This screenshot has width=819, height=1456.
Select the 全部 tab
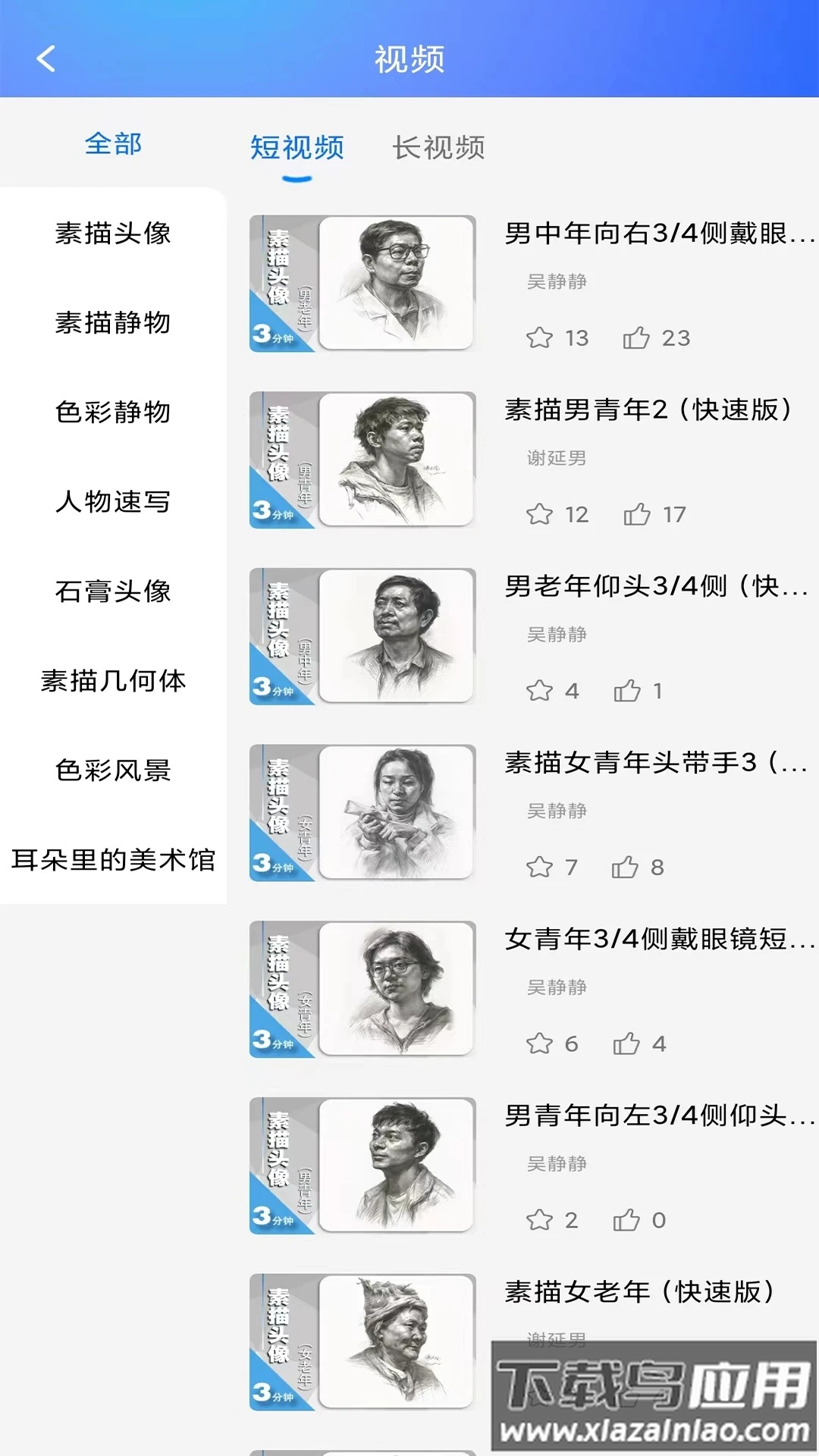coord(114,144)
